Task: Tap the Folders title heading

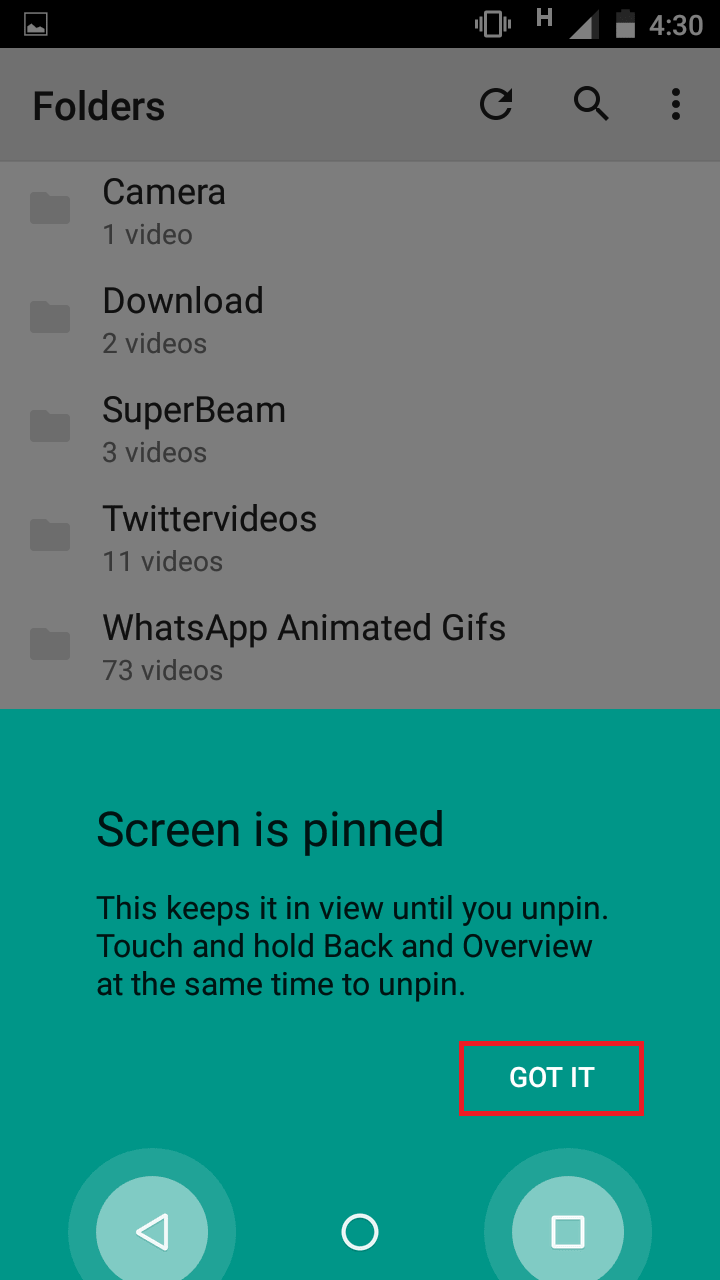Action: (98, 104)
